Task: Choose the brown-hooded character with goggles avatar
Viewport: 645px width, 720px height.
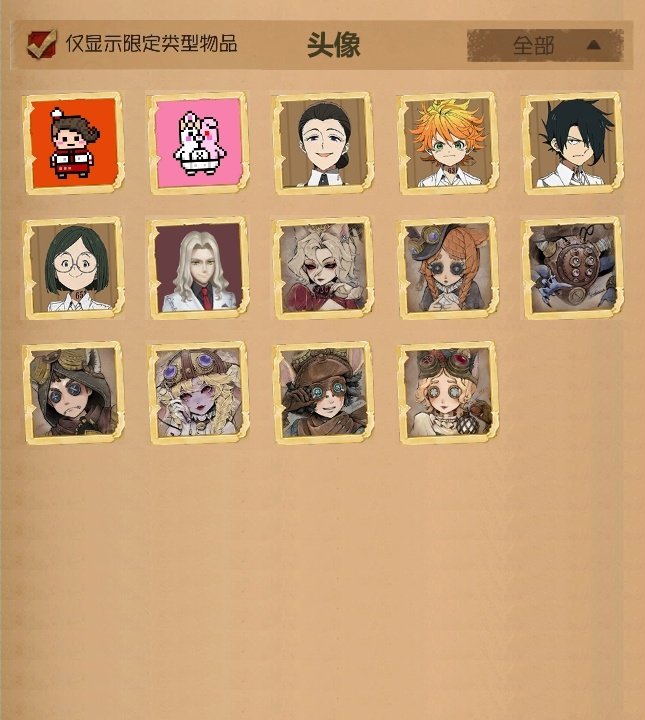Action: pyautogui.click(x=71, y=392)
